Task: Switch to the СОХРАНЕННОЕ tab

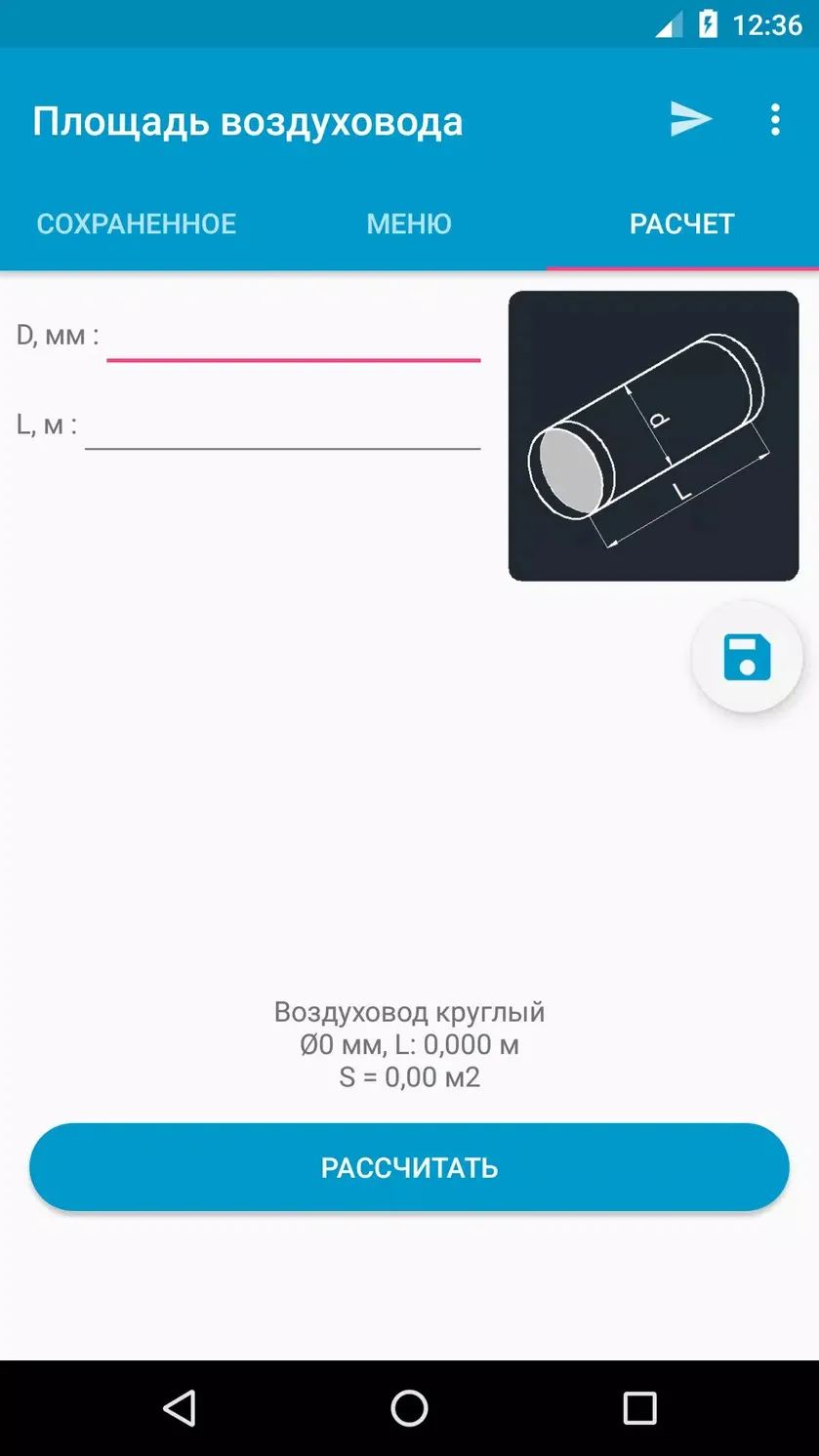Action: pos(137,223)
